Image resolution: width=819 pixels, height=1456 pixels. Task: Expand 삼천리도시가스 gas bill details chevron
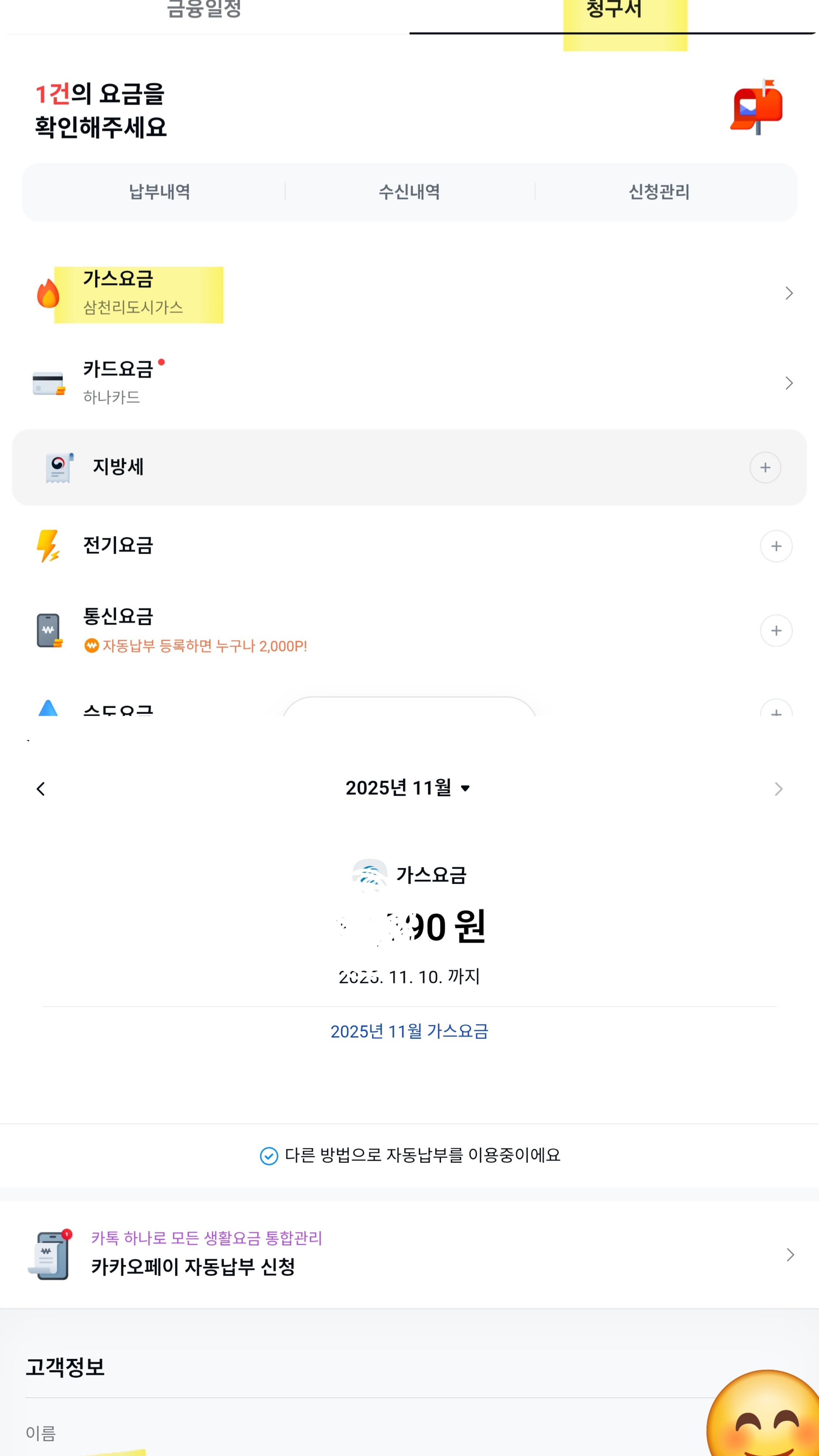pyautogui.click(x=789, y=293)
